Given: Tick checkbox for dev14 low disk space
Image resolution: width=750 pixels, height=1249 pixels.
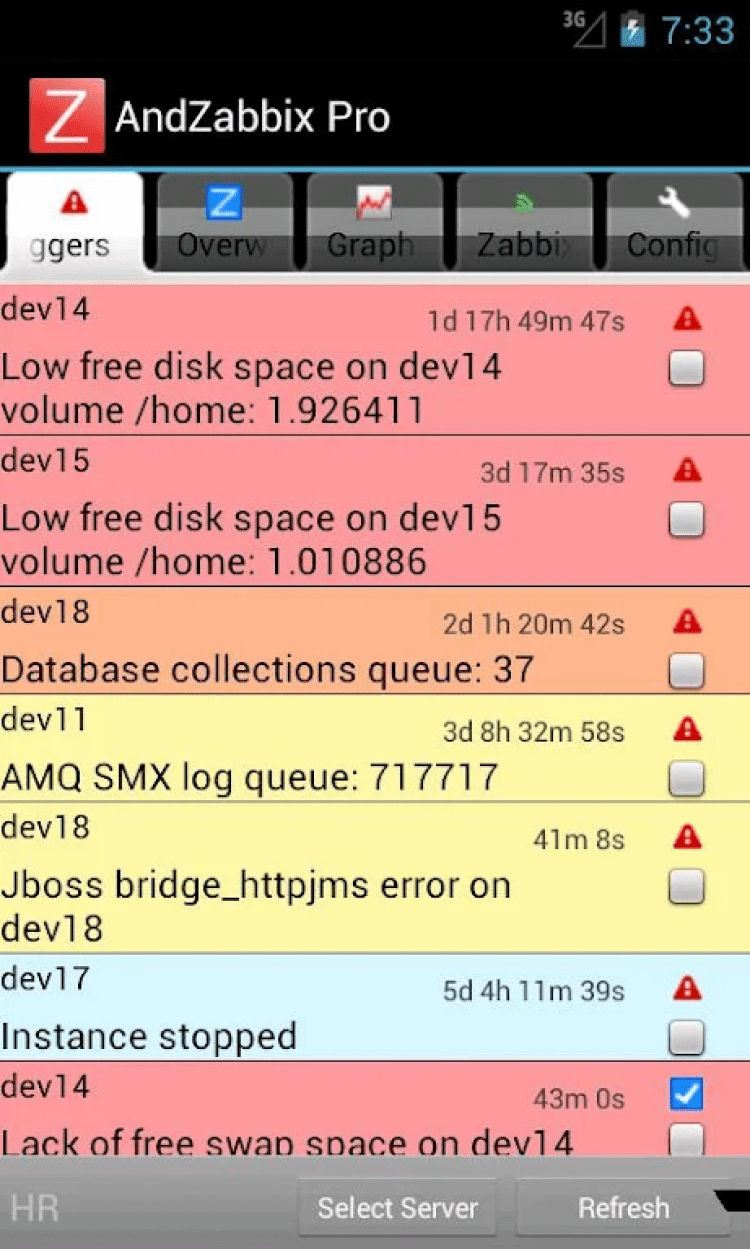Looking at the screenshot, I should [x=686, y=369].
